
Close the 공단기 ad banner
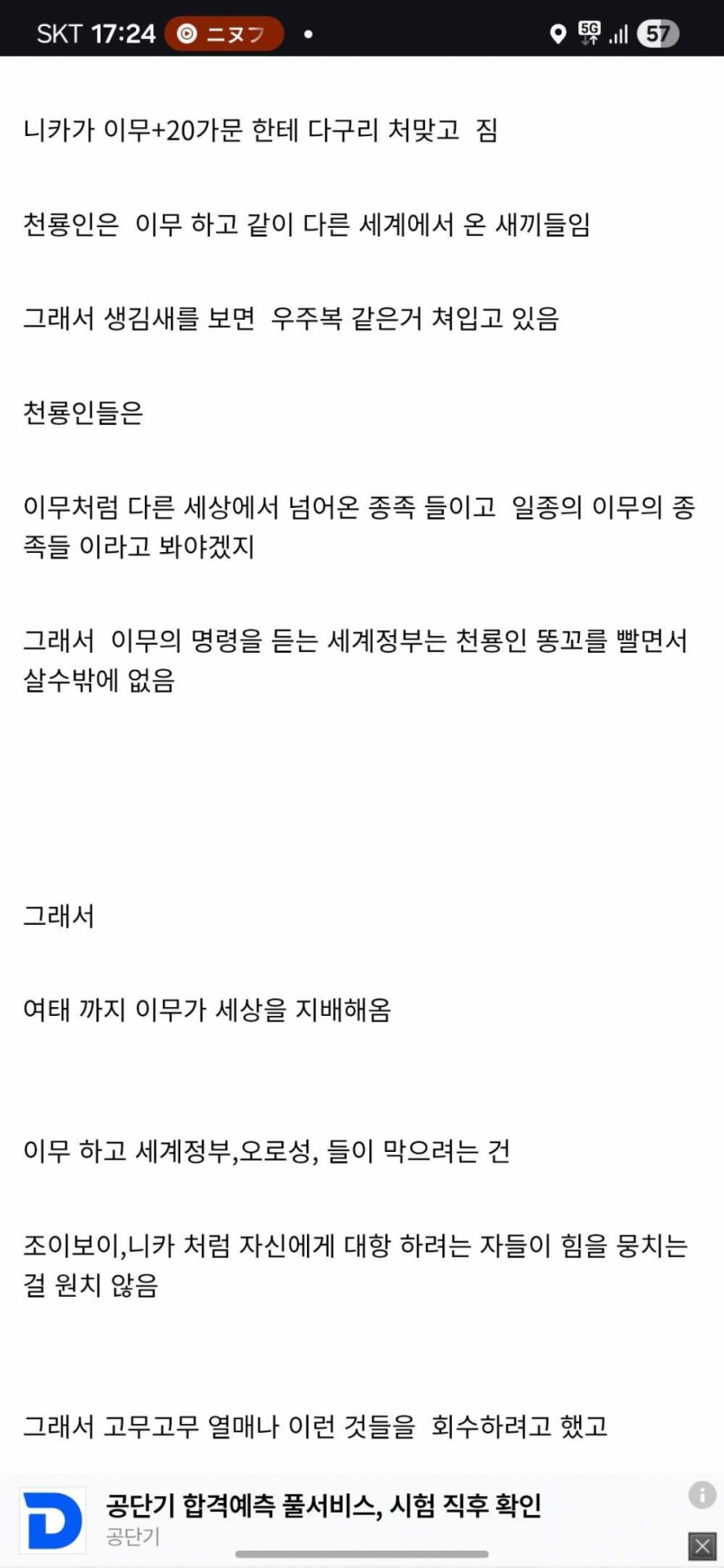coord(702,1546)
